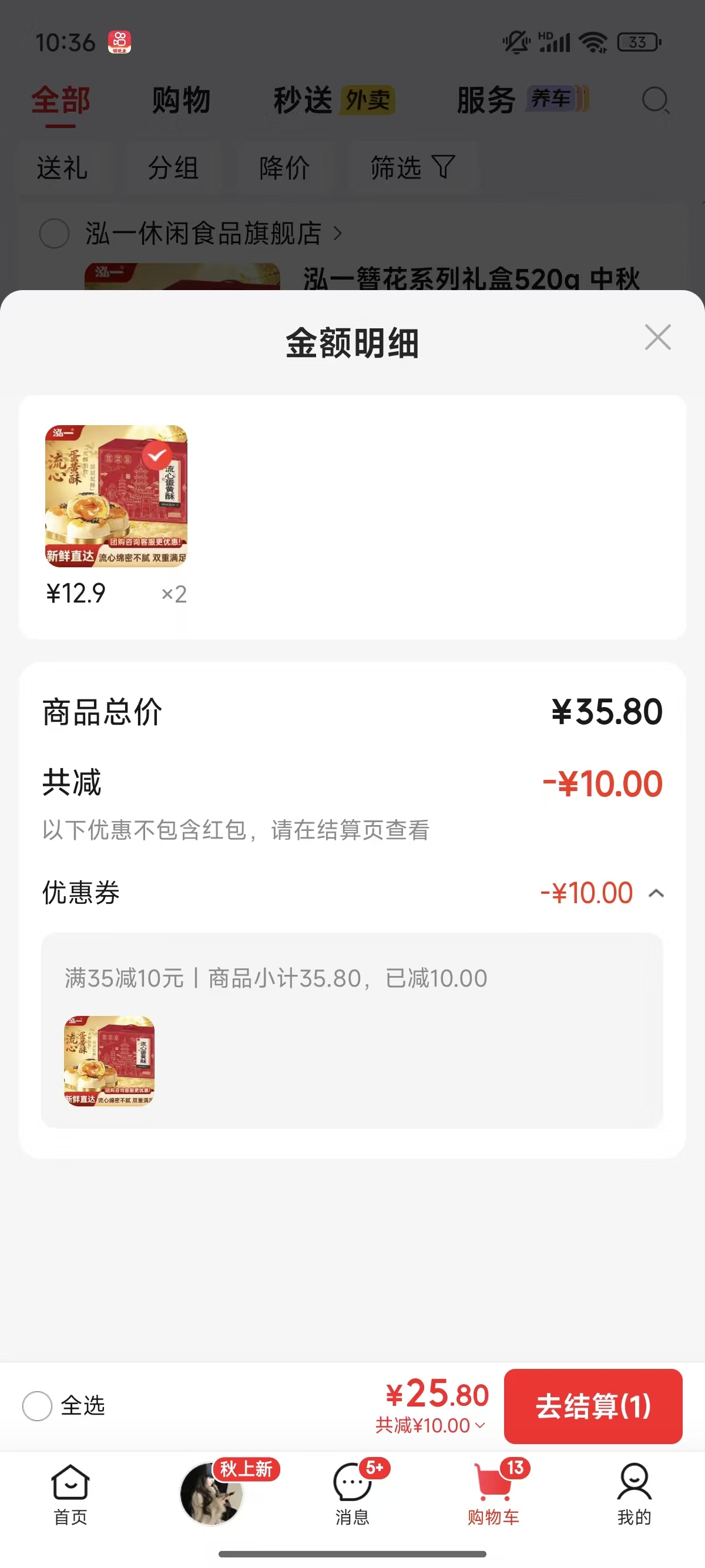The width and height of the screenshot is (705, 1568).
Task: Go to the 首页 tab
Action: point(70,1495)
